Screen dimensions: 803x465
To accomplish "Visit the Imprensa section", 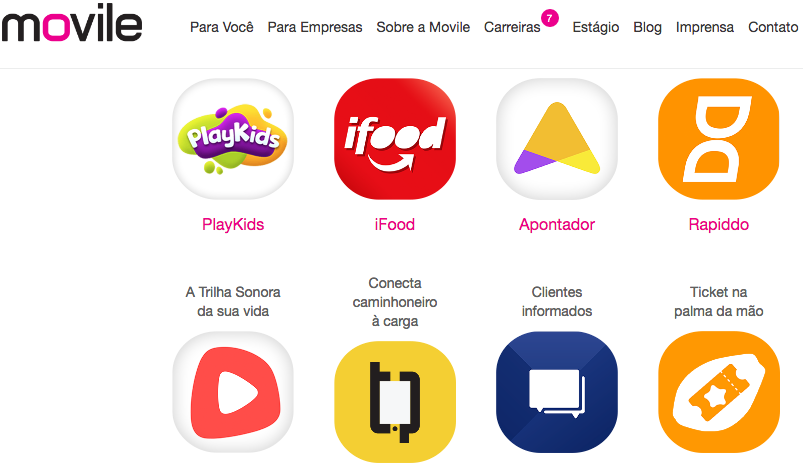I will pyautogui.click(x=705, y=27).
